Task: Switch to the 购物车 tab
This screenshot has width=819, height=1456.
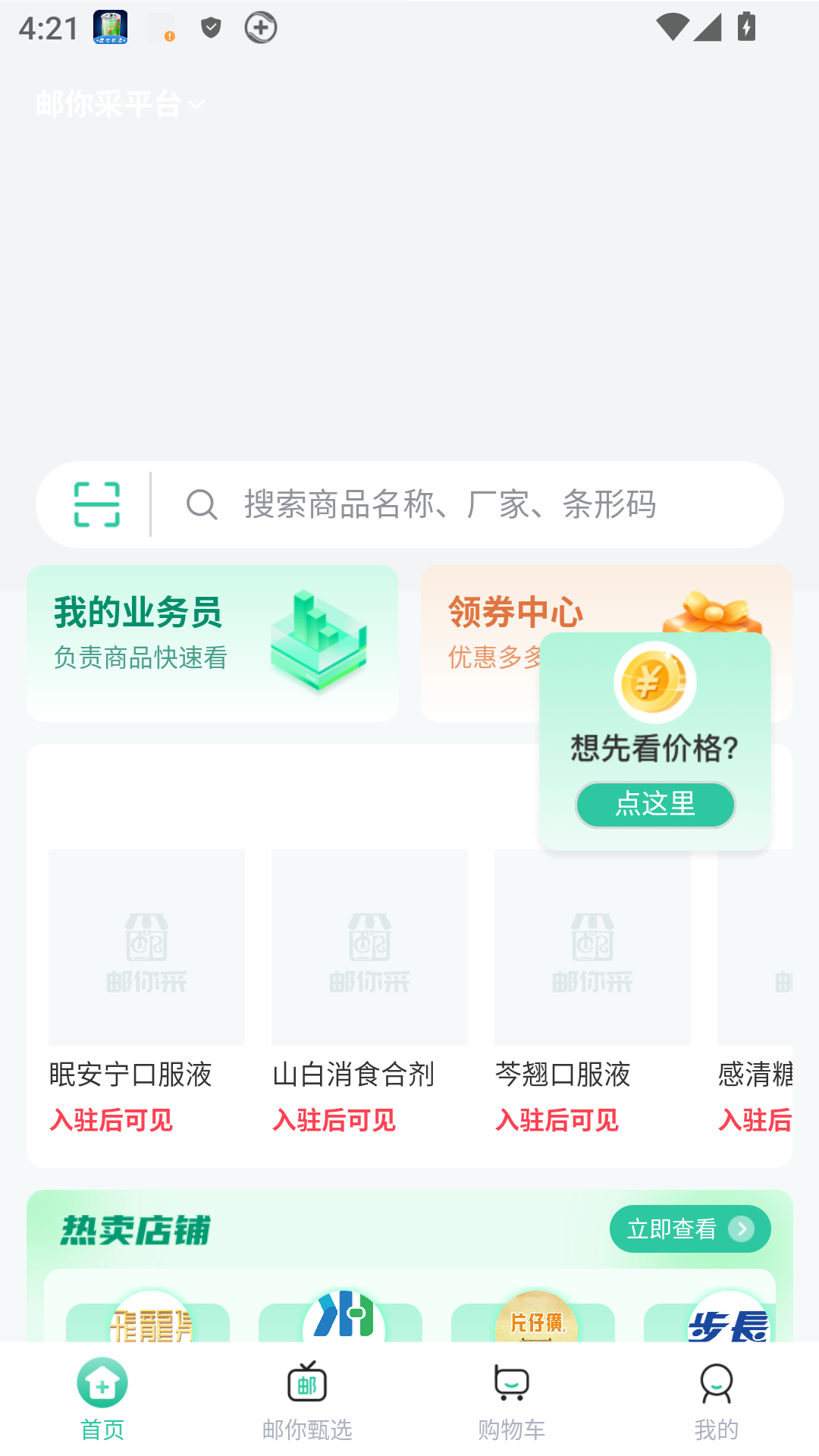Action: coord(511,1399)
